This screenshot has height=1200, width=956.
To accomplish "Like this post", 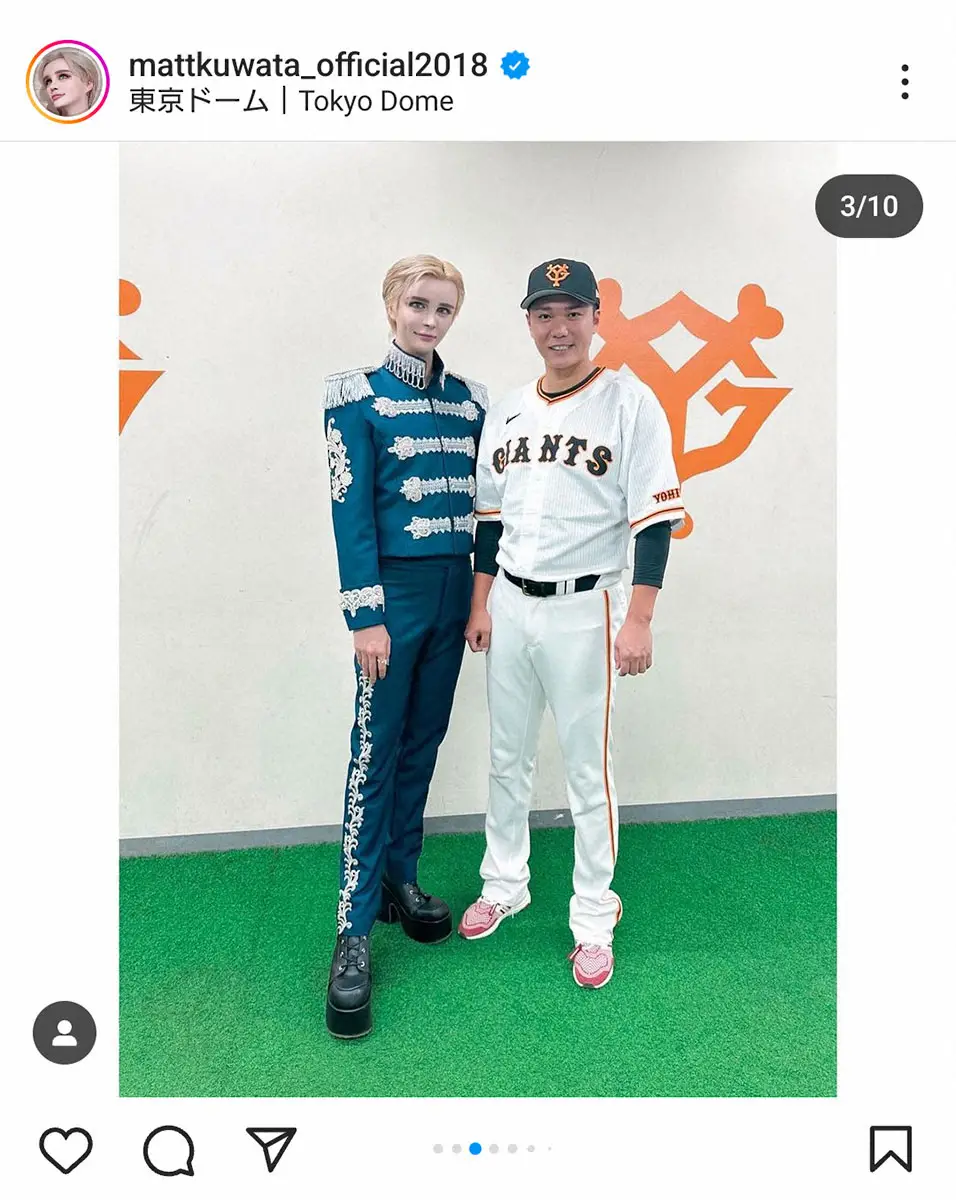I will coord(66,1150).
